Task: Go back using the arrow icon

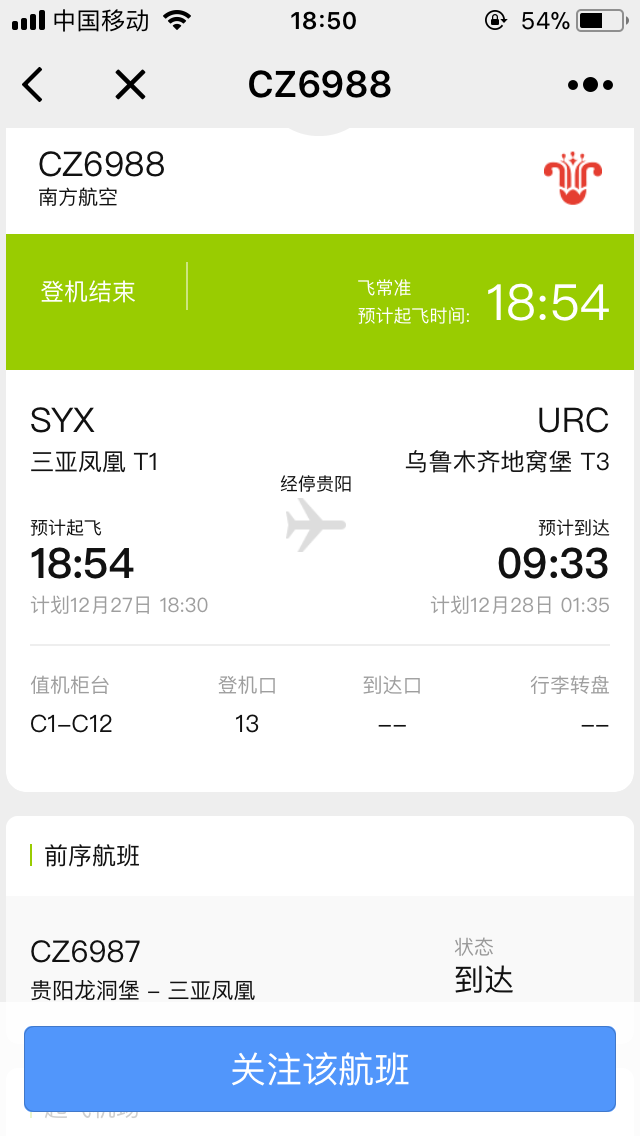Action: 33,85
